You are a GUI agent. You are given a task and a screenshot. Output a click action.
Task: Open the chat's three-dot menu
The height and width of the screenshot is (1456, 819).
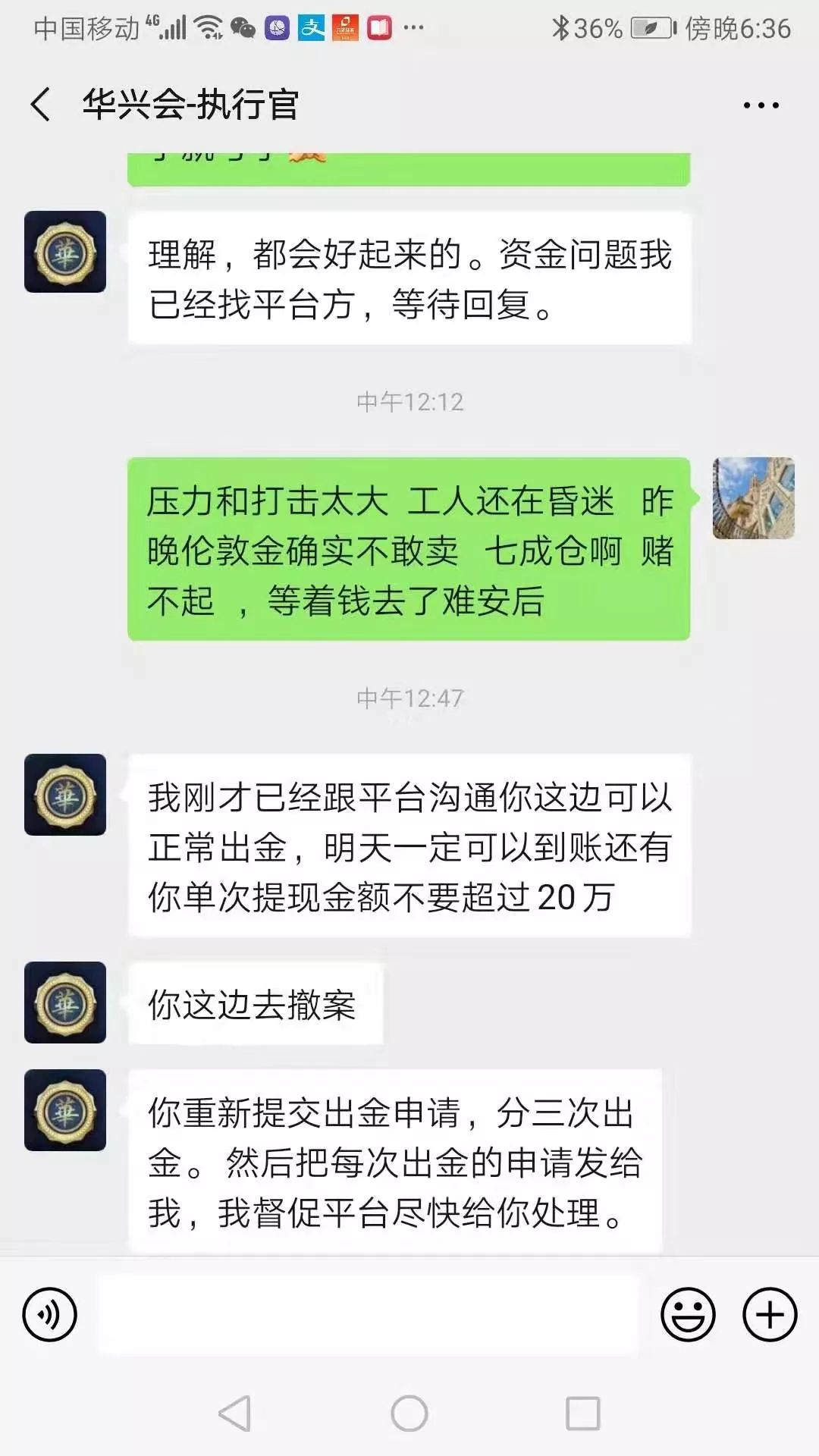(x=761, y=105)
